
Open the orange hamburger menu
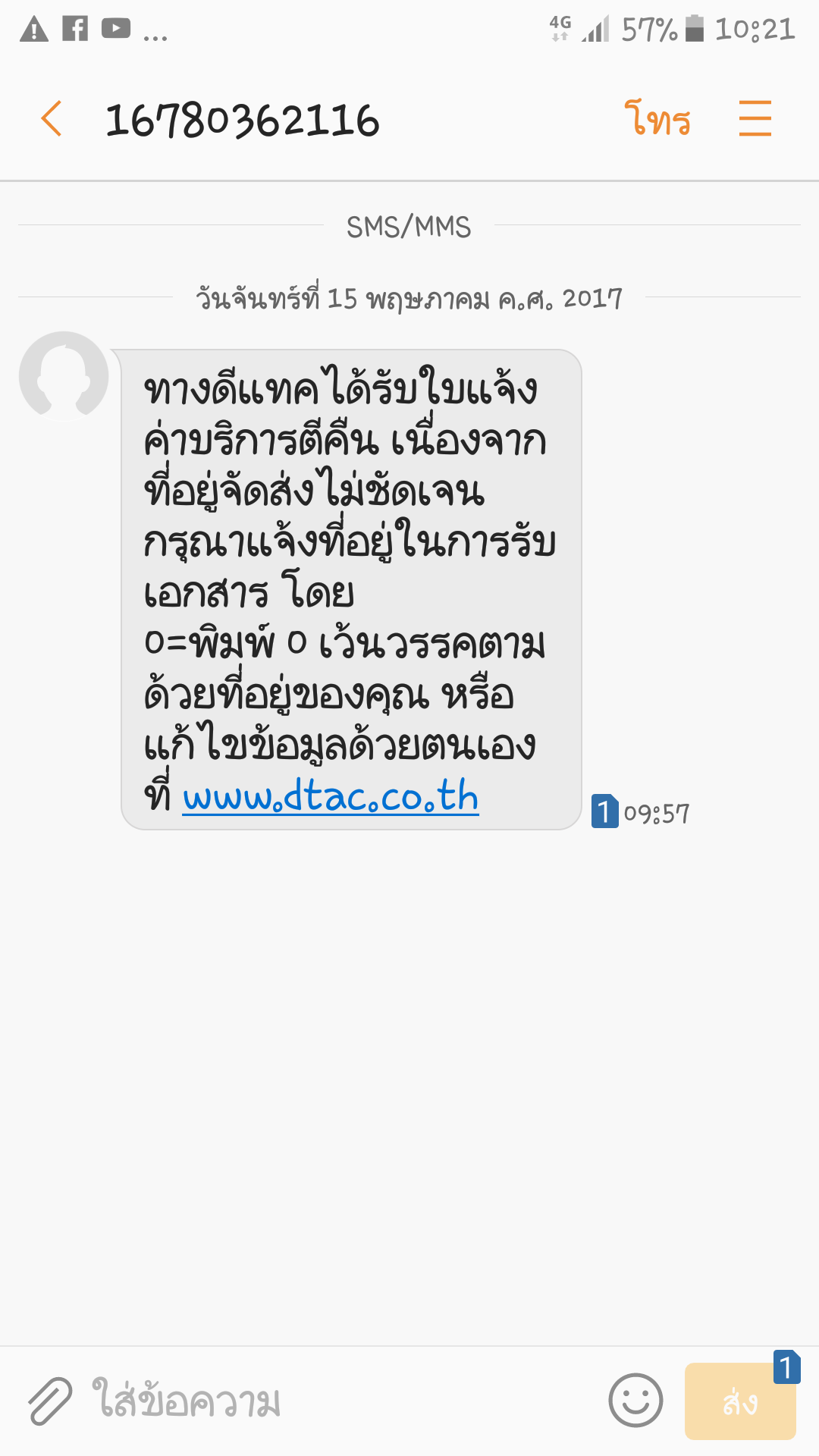click(x=755, y=119)
